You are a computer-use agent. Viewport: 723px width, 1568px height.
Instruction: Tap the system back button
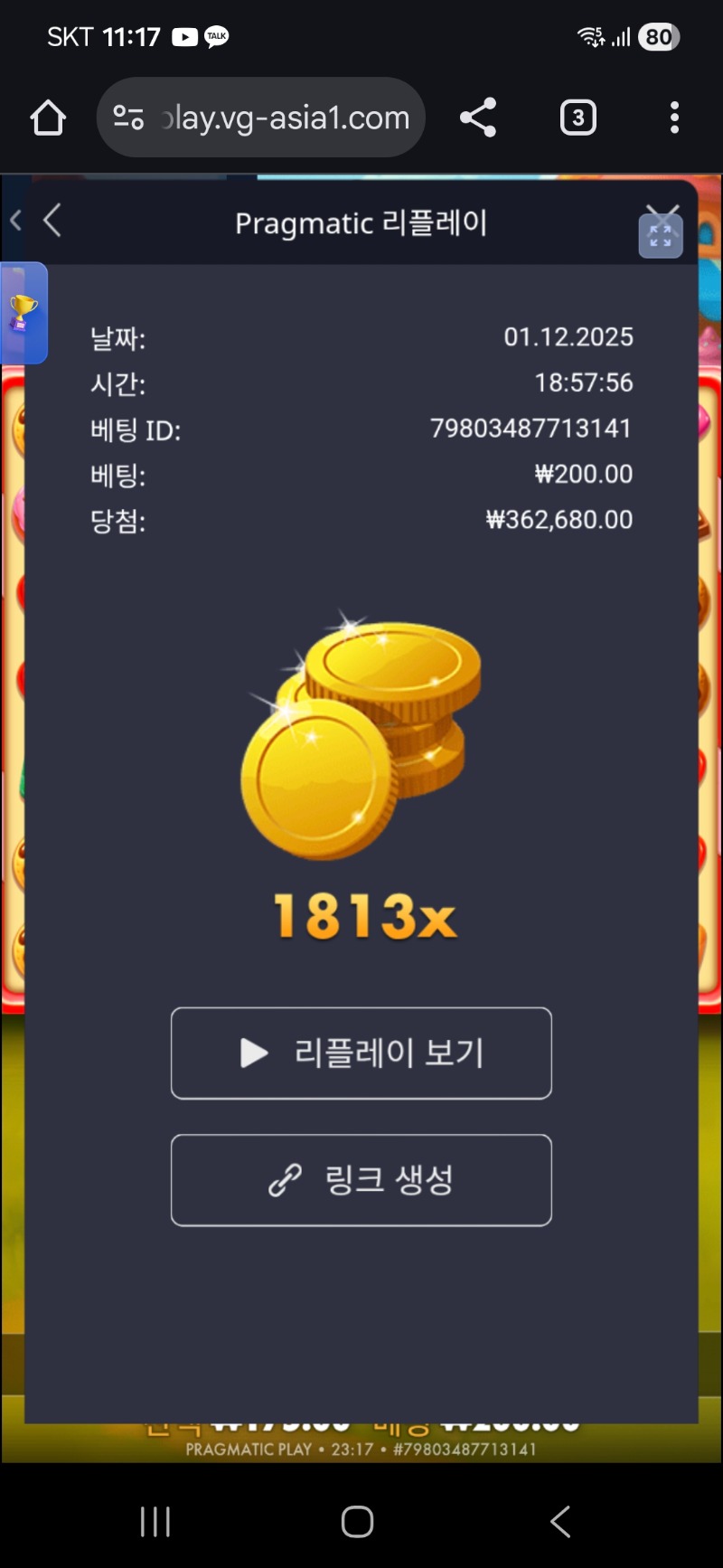[560, 1521]
